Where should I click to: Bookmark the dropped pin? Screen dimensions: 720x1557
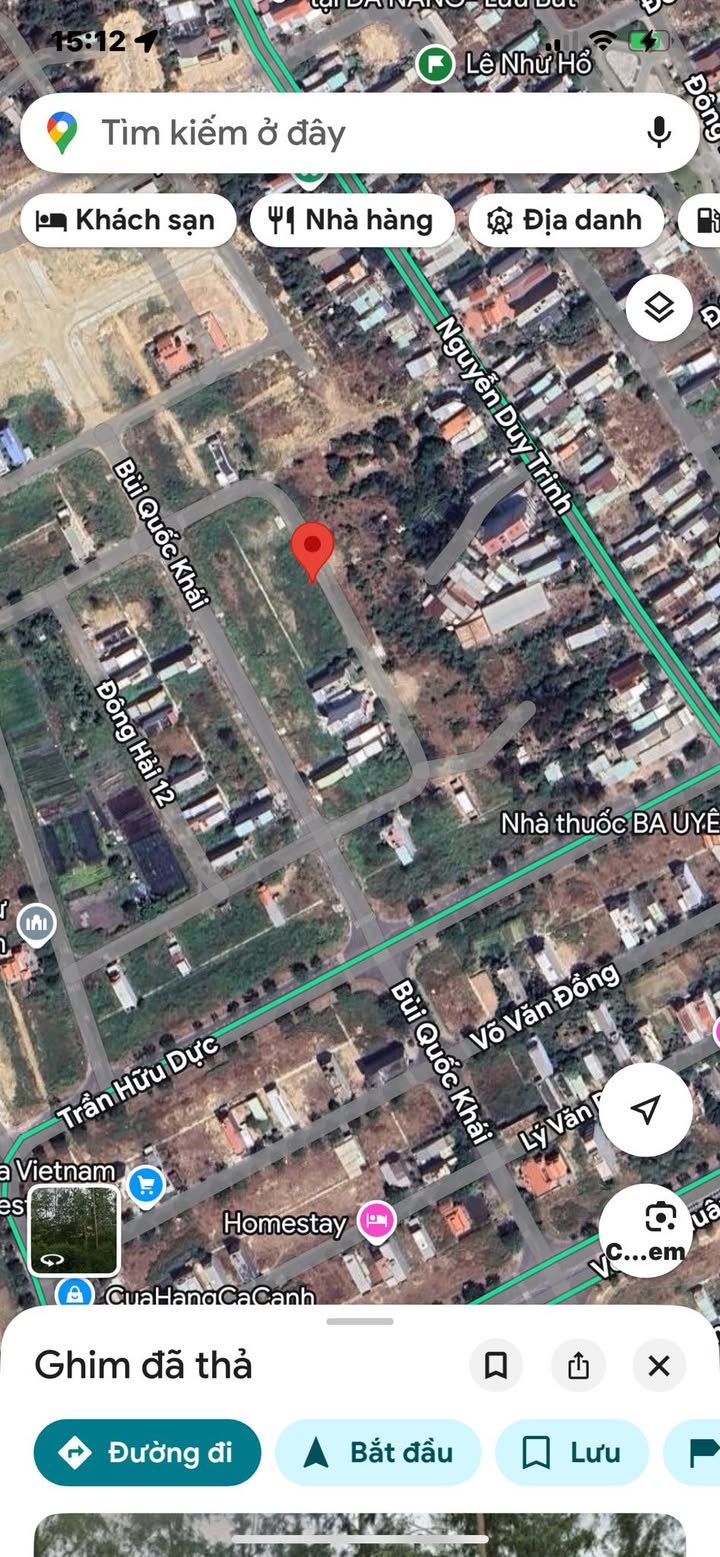(x=496, y=1365)
